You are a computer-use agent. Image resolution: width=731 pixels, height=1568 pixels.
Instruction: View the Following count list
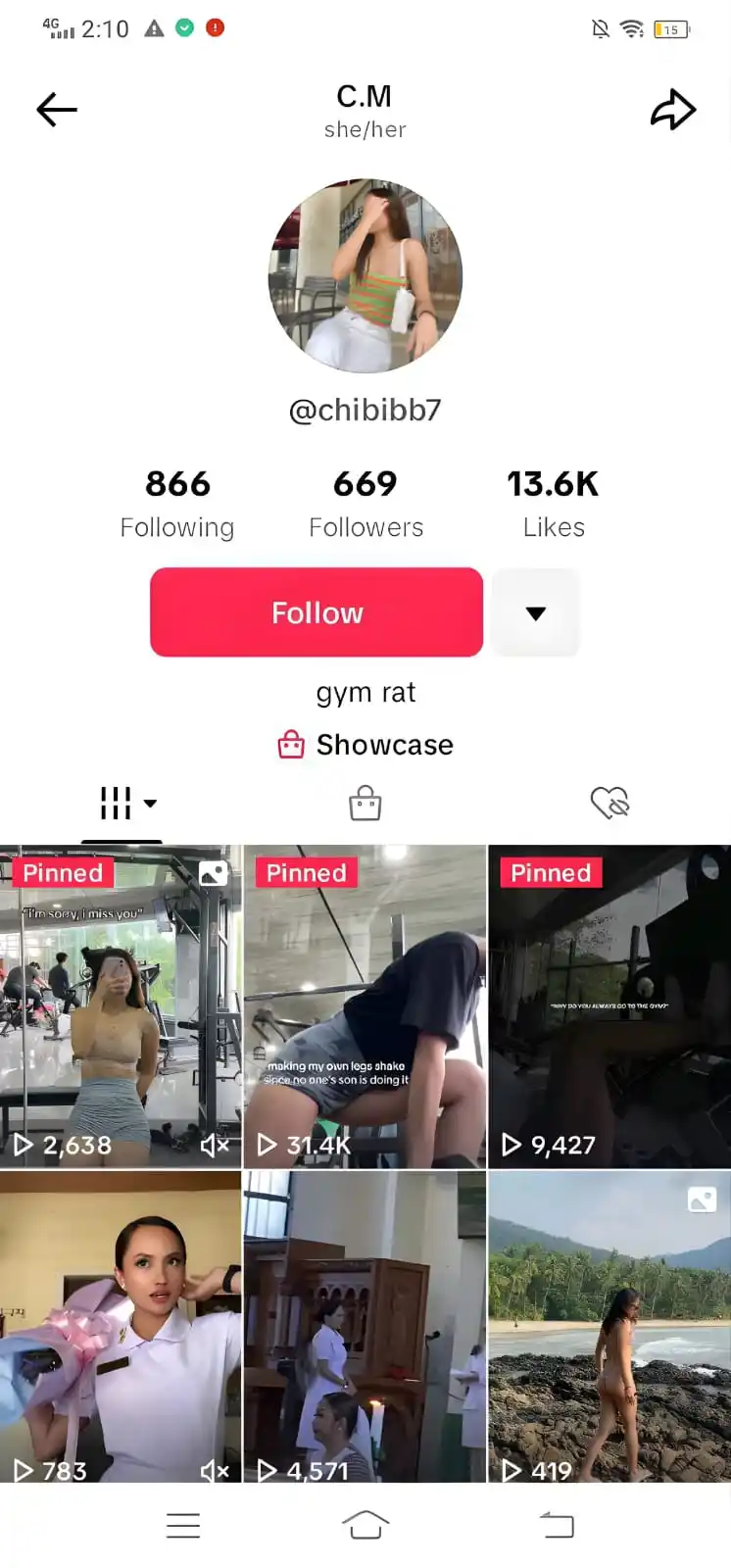coord(177,504)
